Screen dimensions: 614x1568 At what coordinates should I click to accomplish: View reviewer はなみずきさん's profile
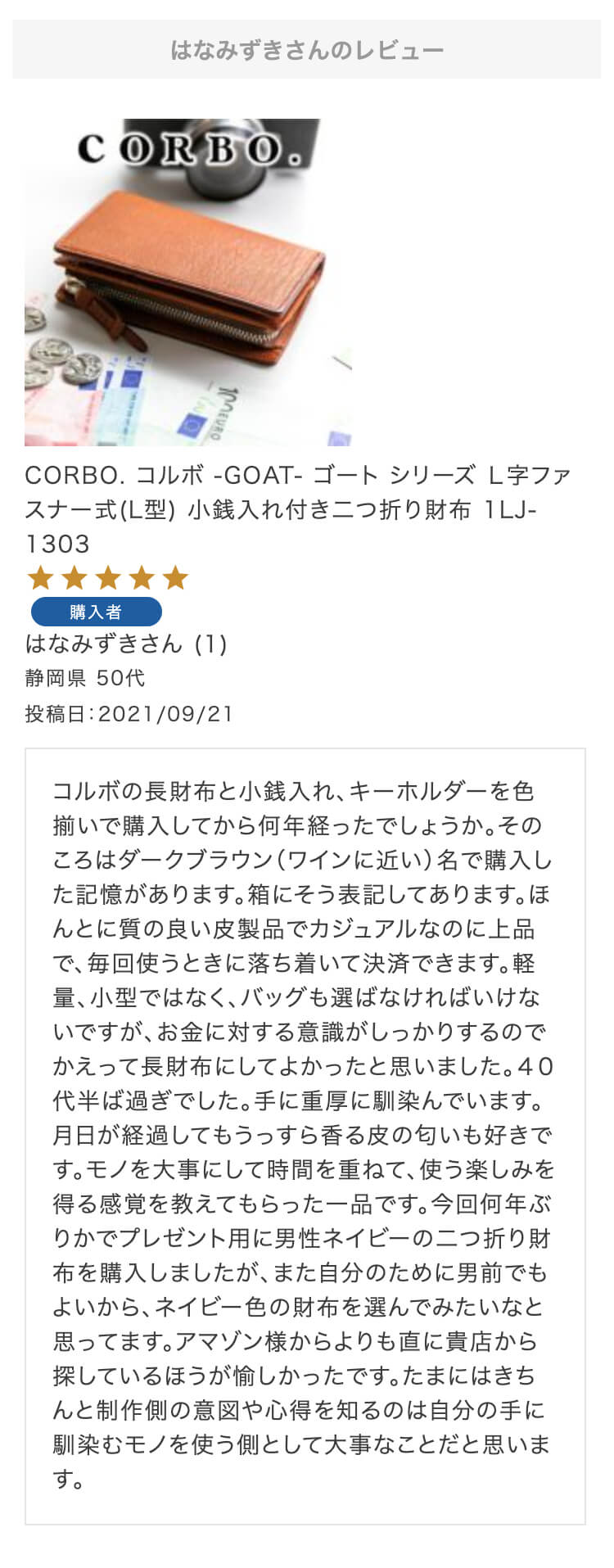point(104,644)
